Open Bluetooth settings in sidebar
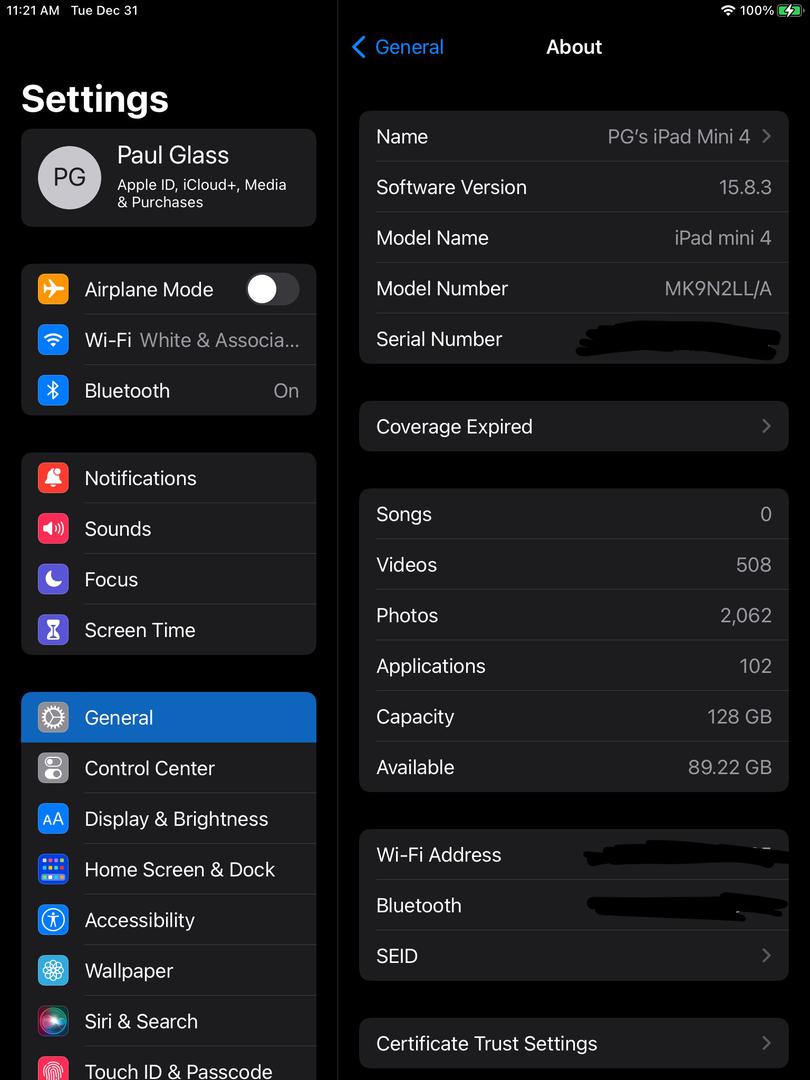This screenshot has height=1080, width=810. click(x=168, y=391)
